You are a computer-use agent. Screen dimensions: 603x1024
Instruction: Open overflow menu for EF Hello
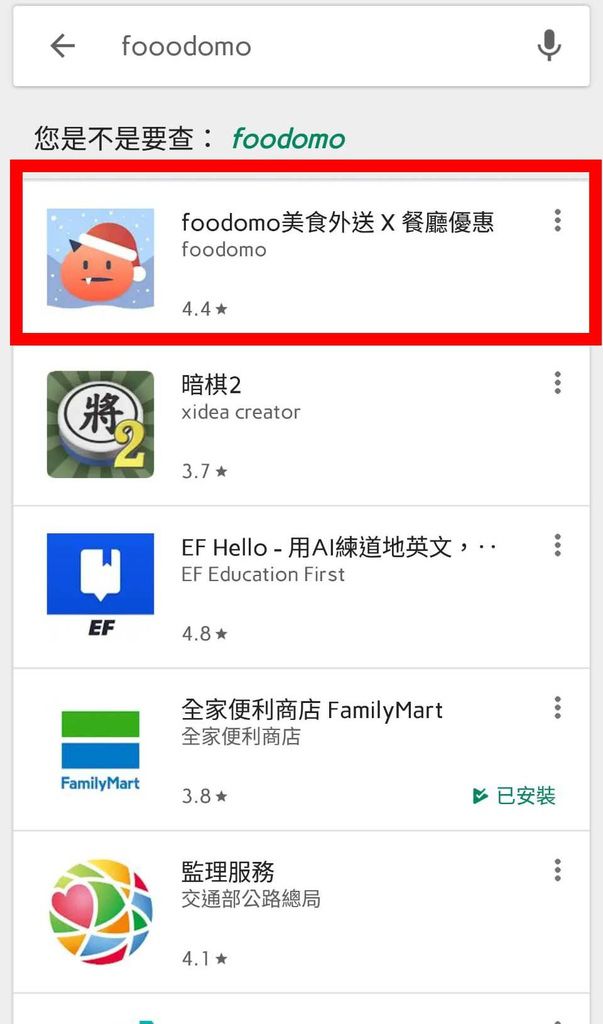tap(557, 545)
